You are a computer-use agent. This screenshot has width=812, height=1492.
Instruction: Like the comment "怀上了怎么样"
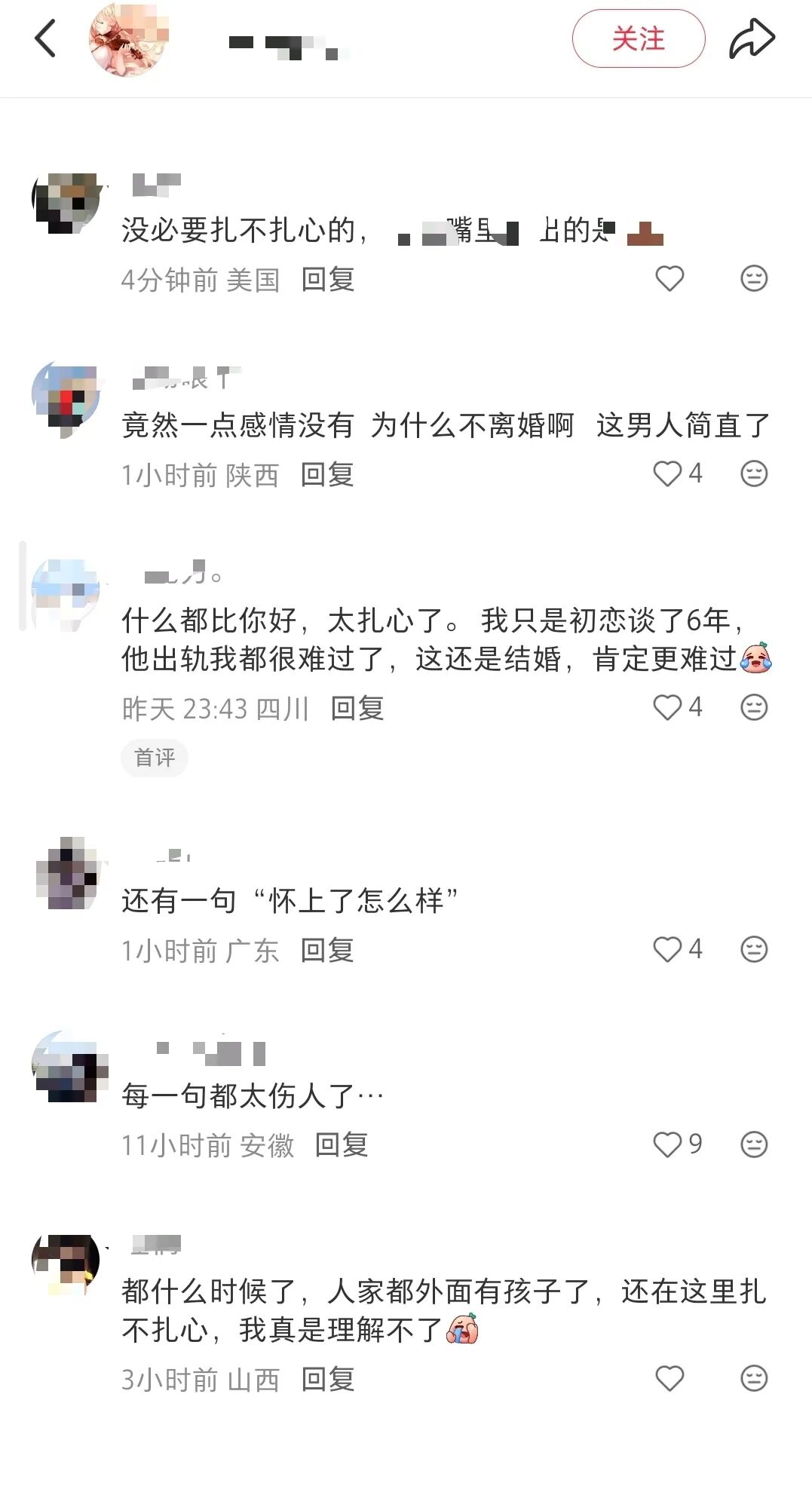pyautogui.click(x=668, y=950)
